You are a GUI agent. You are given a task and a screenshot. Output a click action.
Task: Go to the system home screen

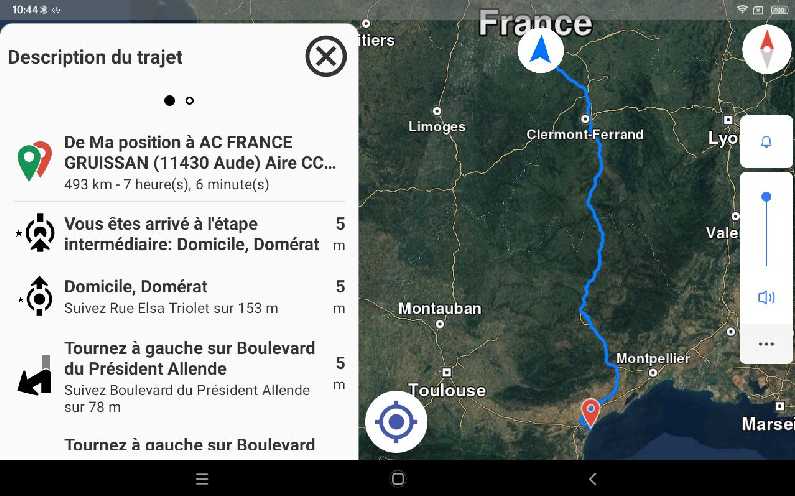397,479
